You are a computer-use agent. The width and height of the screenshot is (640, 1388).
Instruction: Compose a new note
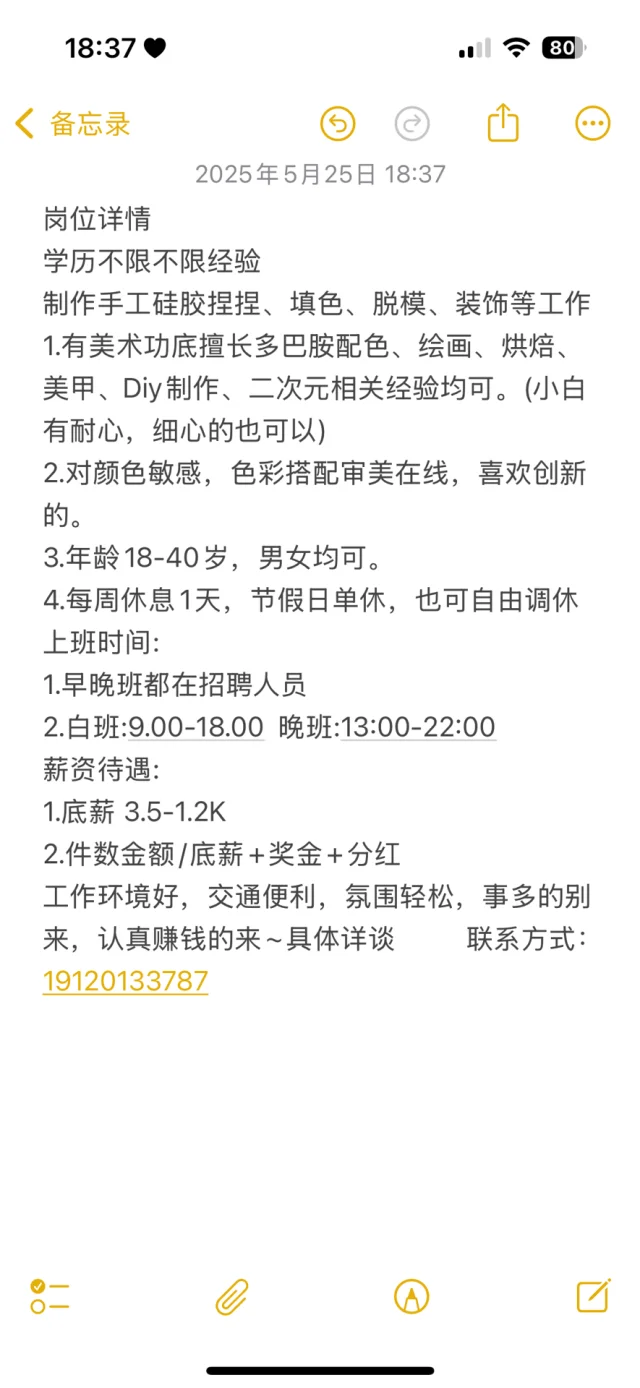point(594,1295)
